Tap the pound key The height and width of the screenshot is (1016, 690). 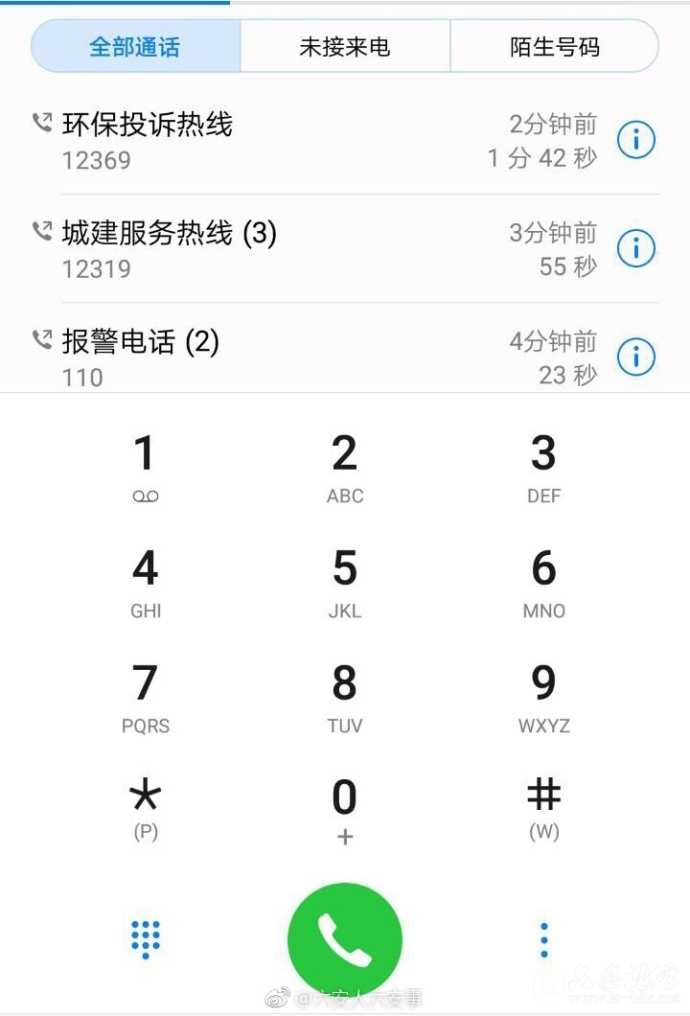(544, 810)
